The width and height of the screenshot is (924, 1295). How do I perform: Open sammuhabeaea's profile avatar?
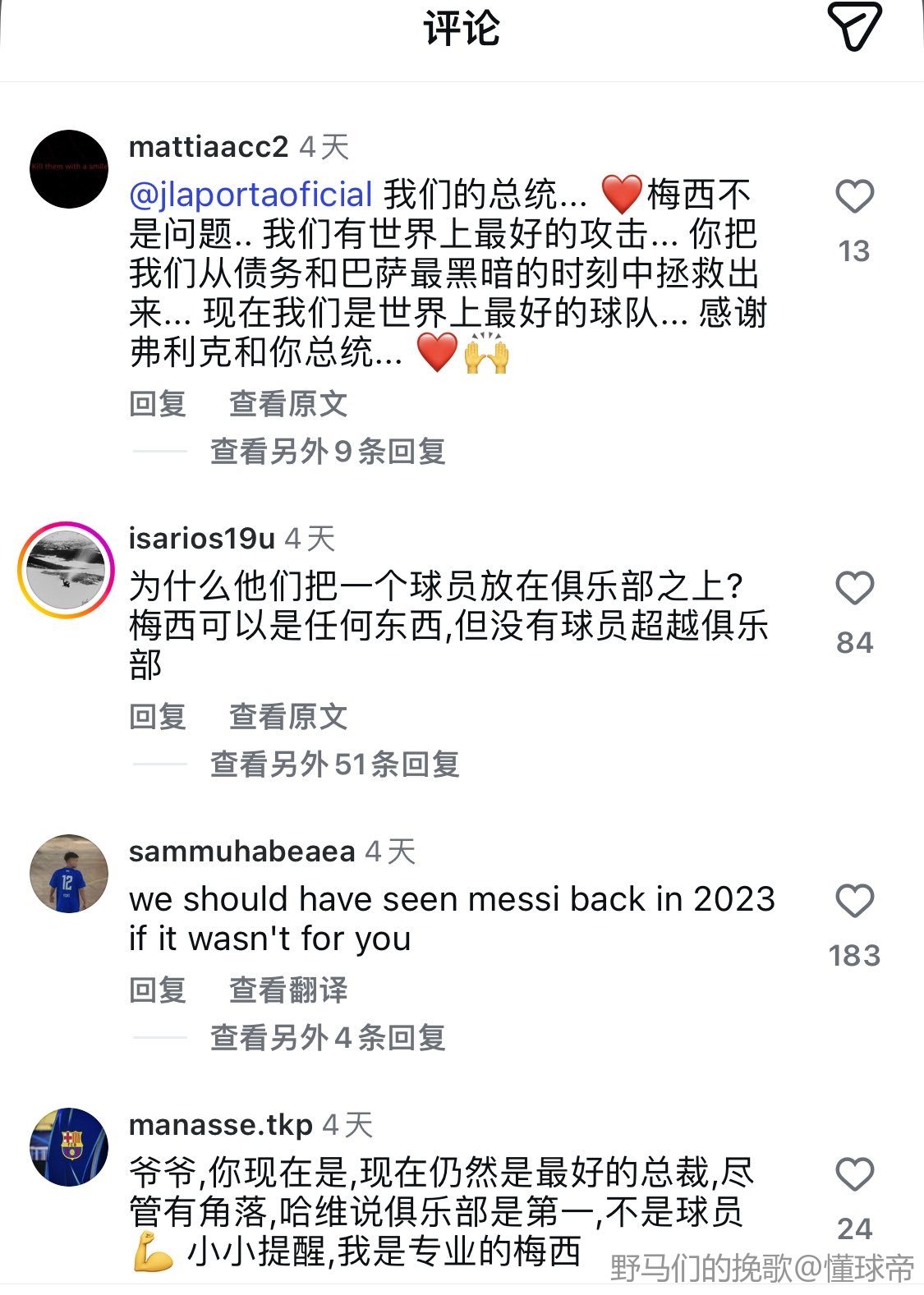pos(69,874)
